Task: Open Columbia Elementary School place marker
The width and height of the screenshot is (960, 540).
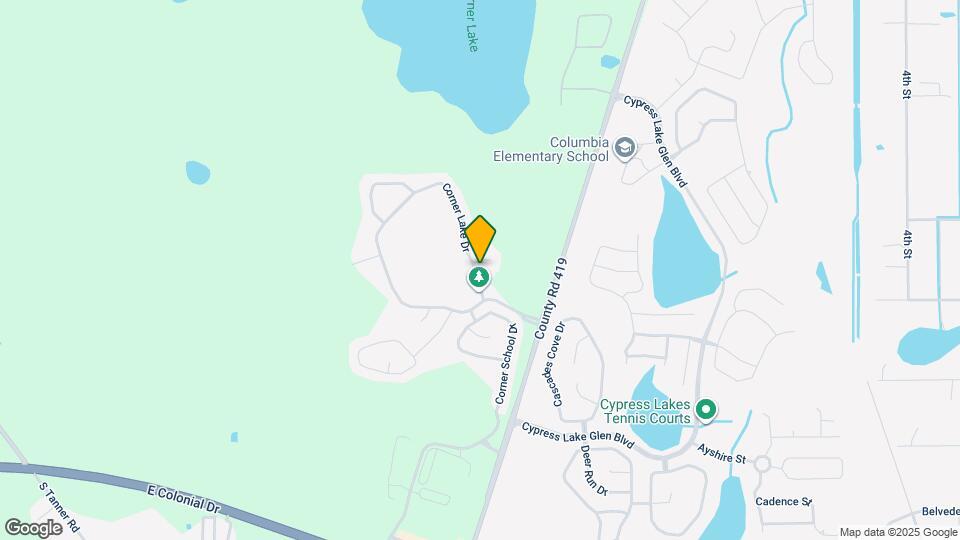Action: 625,149
